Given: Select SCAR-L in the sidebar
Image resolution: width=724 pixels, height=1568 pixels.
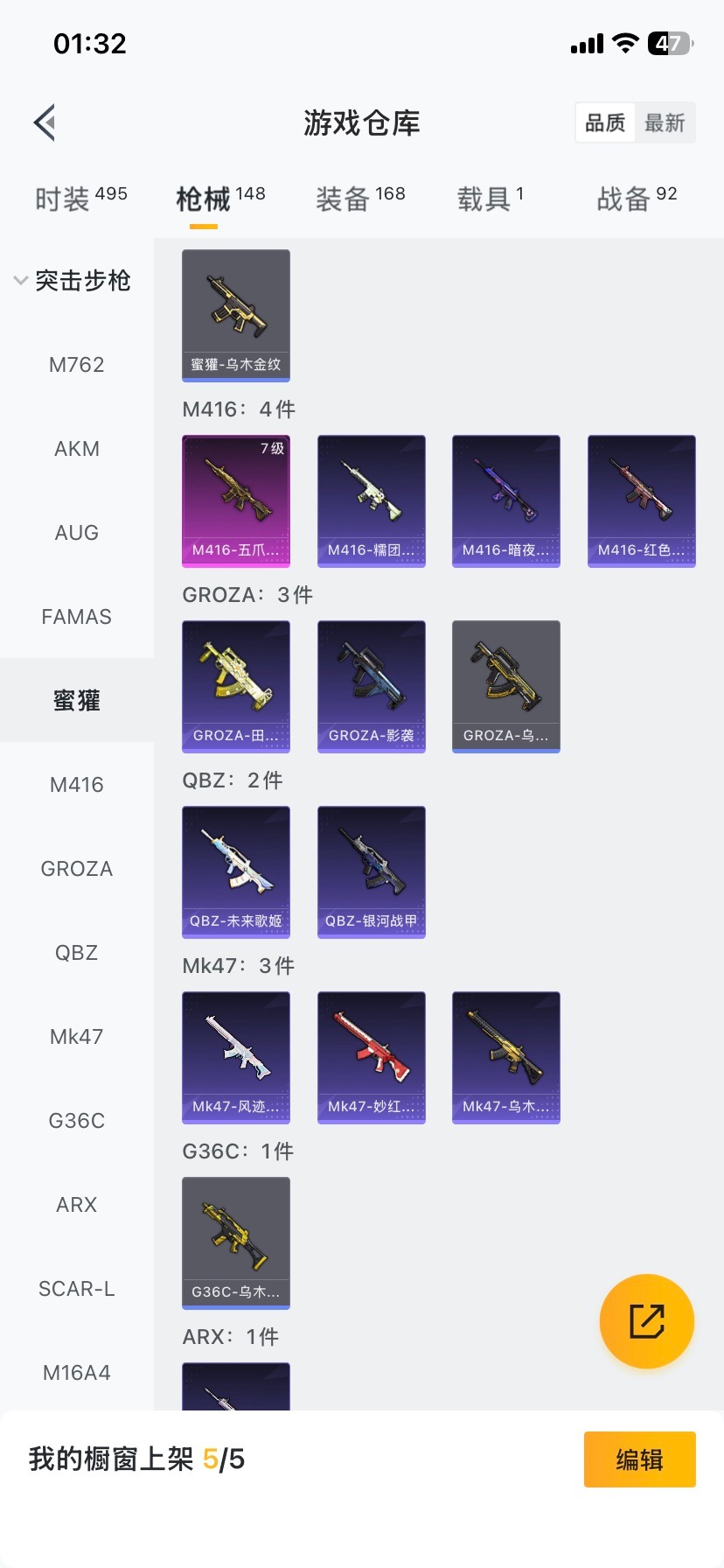Looking at the screenshot, I should [77, 1289].
